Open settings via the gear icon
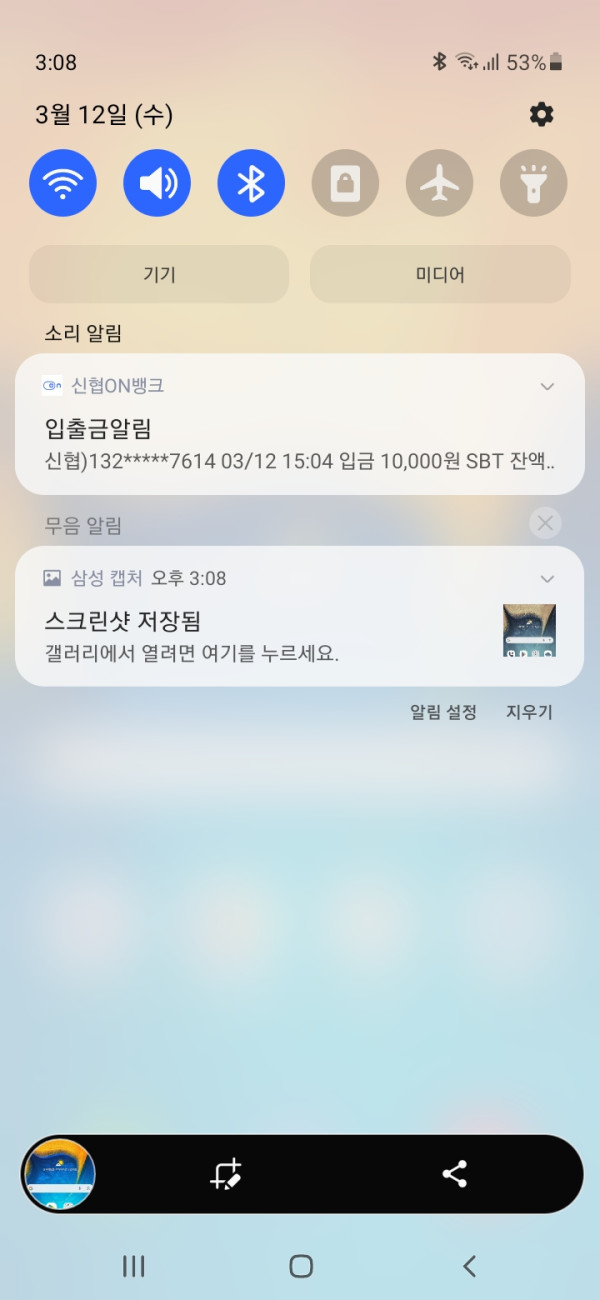The image size is (600, 1300). tap(541, 115)
